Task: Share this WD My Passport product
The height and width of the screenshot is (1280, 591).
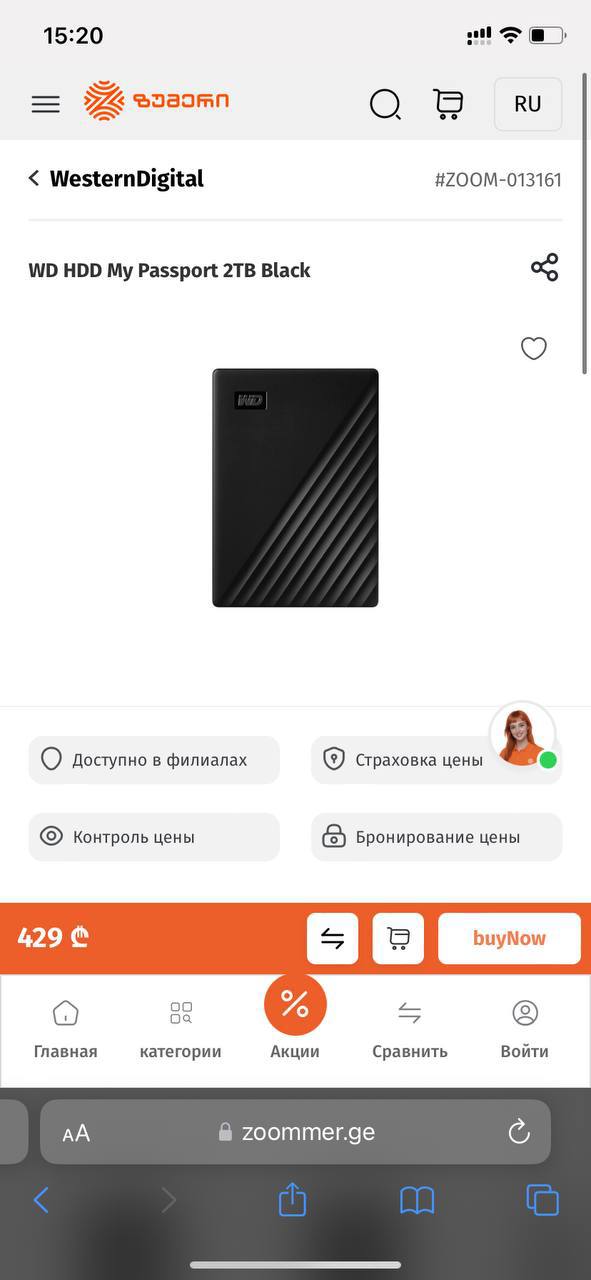Action: point(544,267)
